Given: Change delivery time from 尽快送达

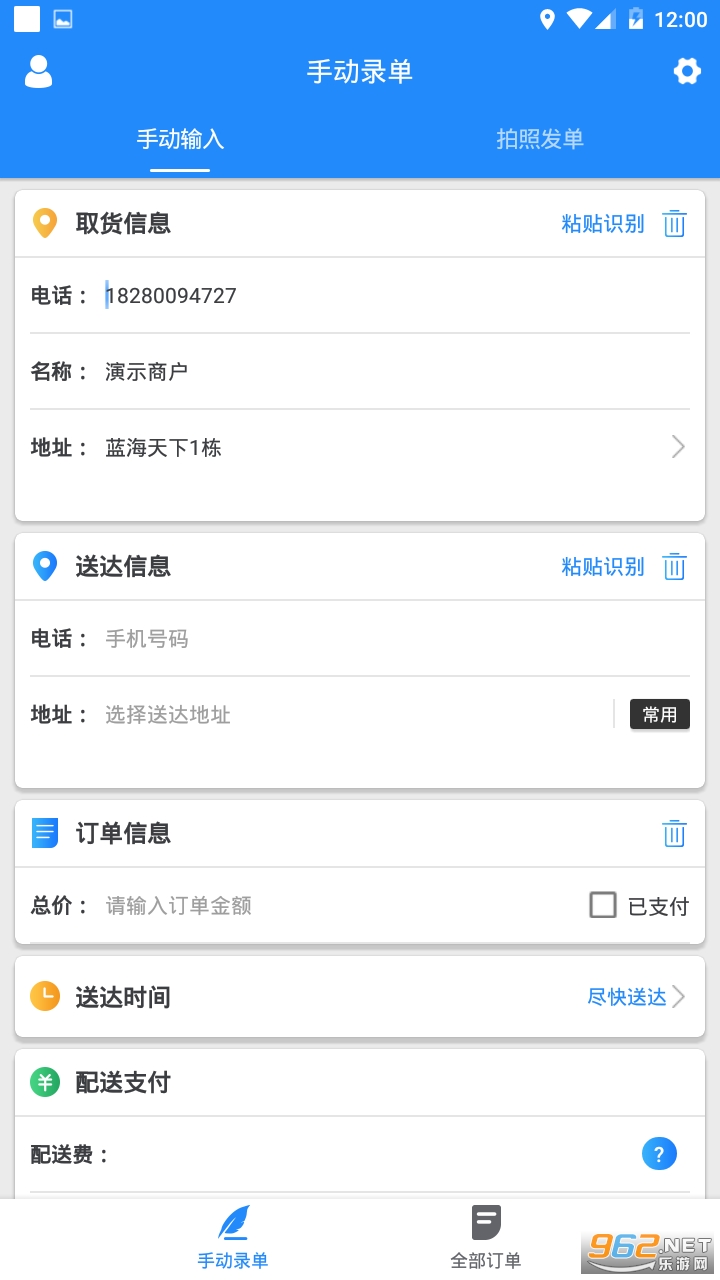Looking at the screenshot, I should (x=636, y=997).
